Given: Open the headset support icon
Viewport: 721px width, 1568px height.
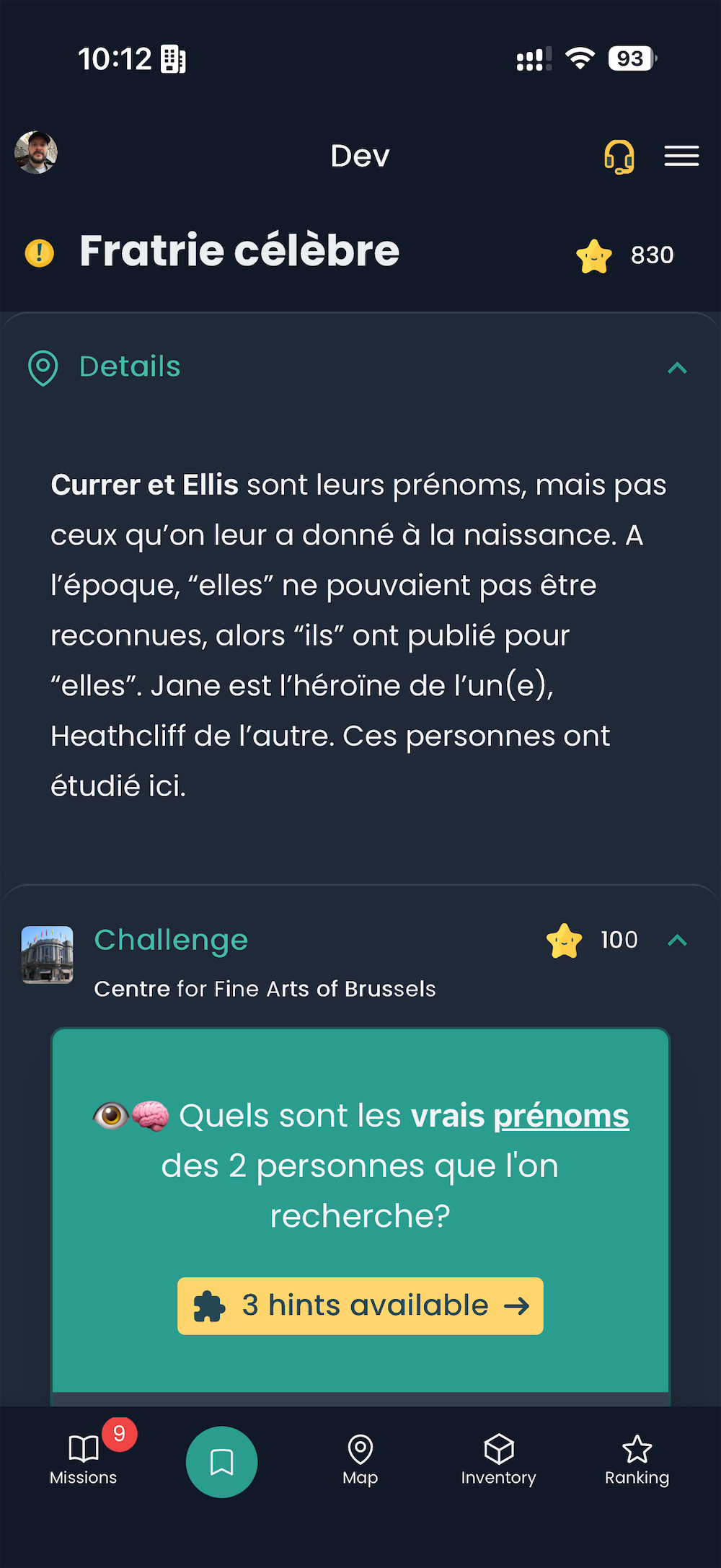Looking at the screenshot, I should click(x=619, y=156).
